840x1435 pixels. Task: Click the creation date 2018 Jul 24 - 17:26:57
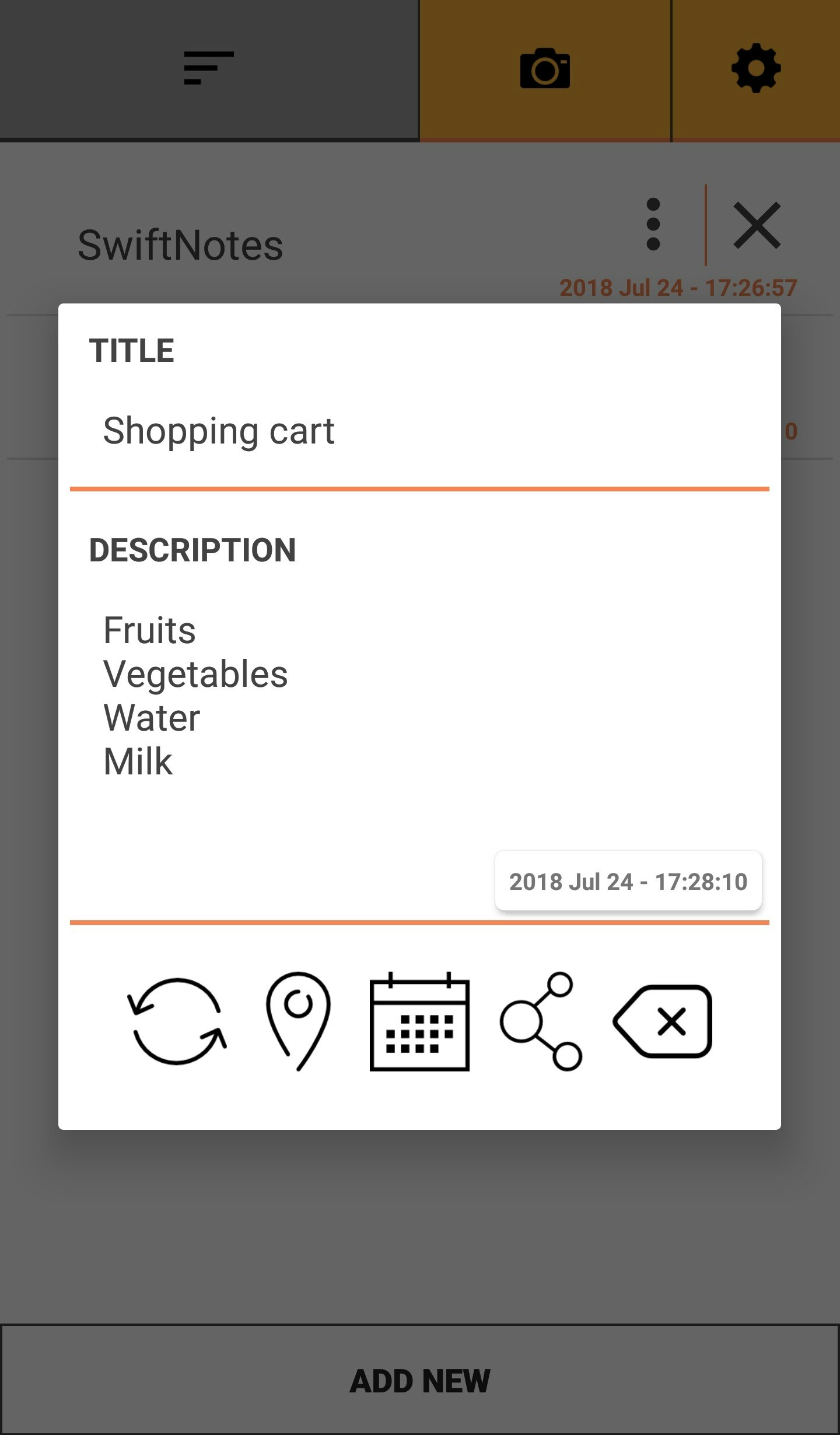pos(678,287)
